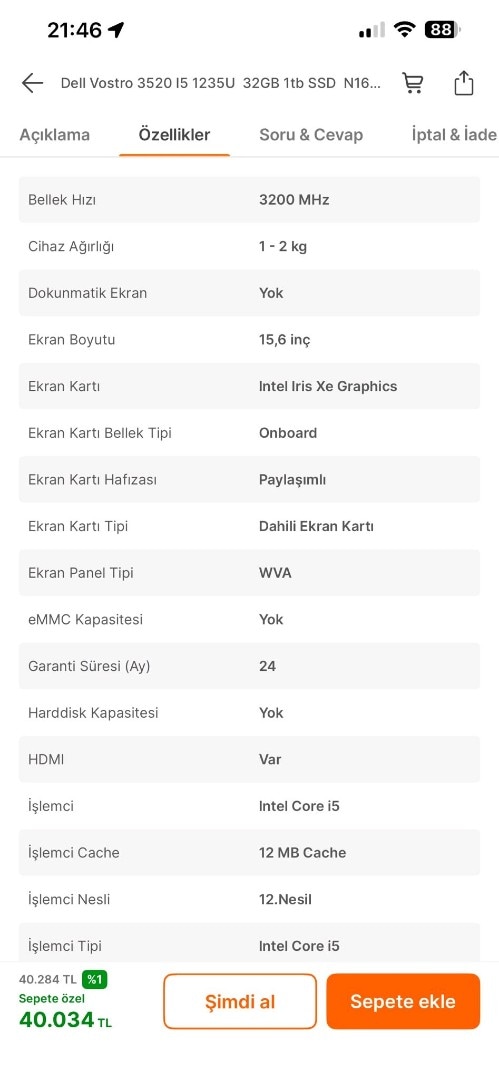The width and height of the screenshot is (499, 1080).
Task: Open the Soru & Cevap tab
Action: 311,134
